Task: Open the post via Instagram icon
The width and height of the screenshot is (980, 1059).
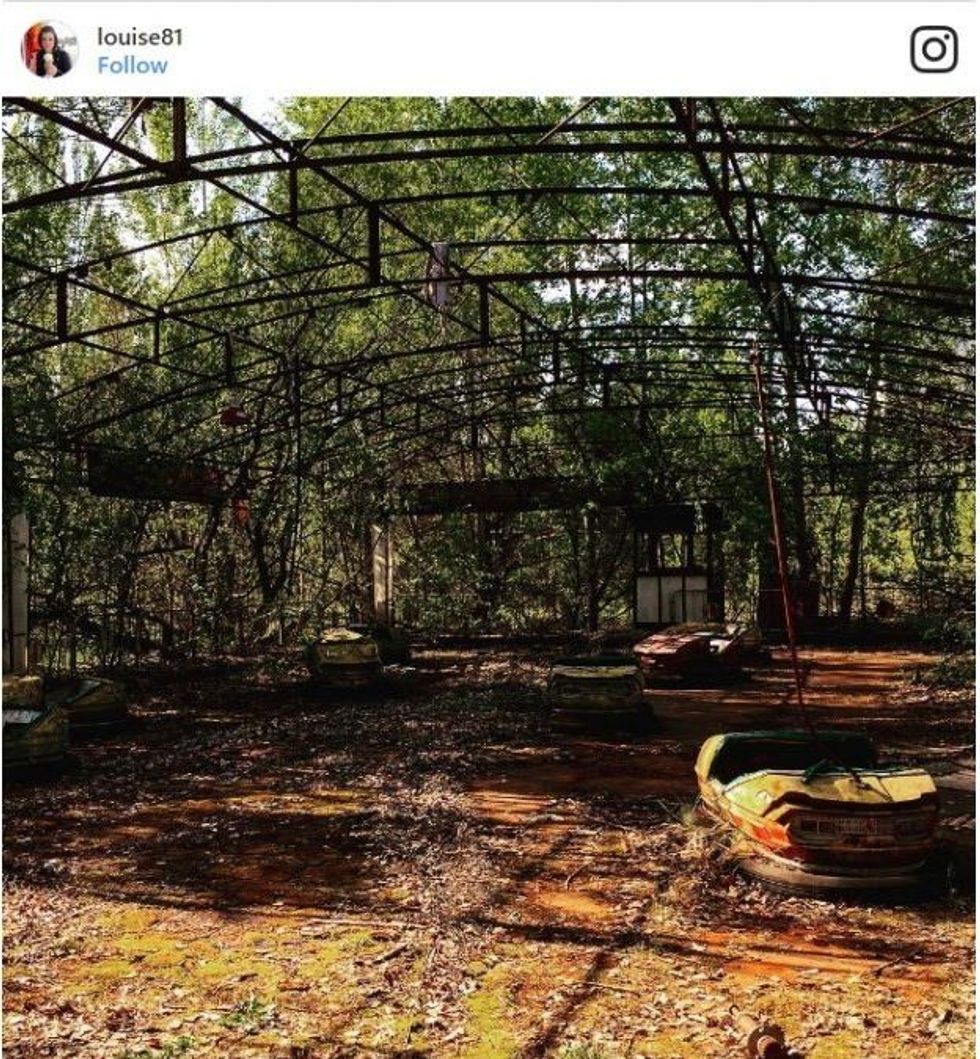Action: [x=933, y=49]
